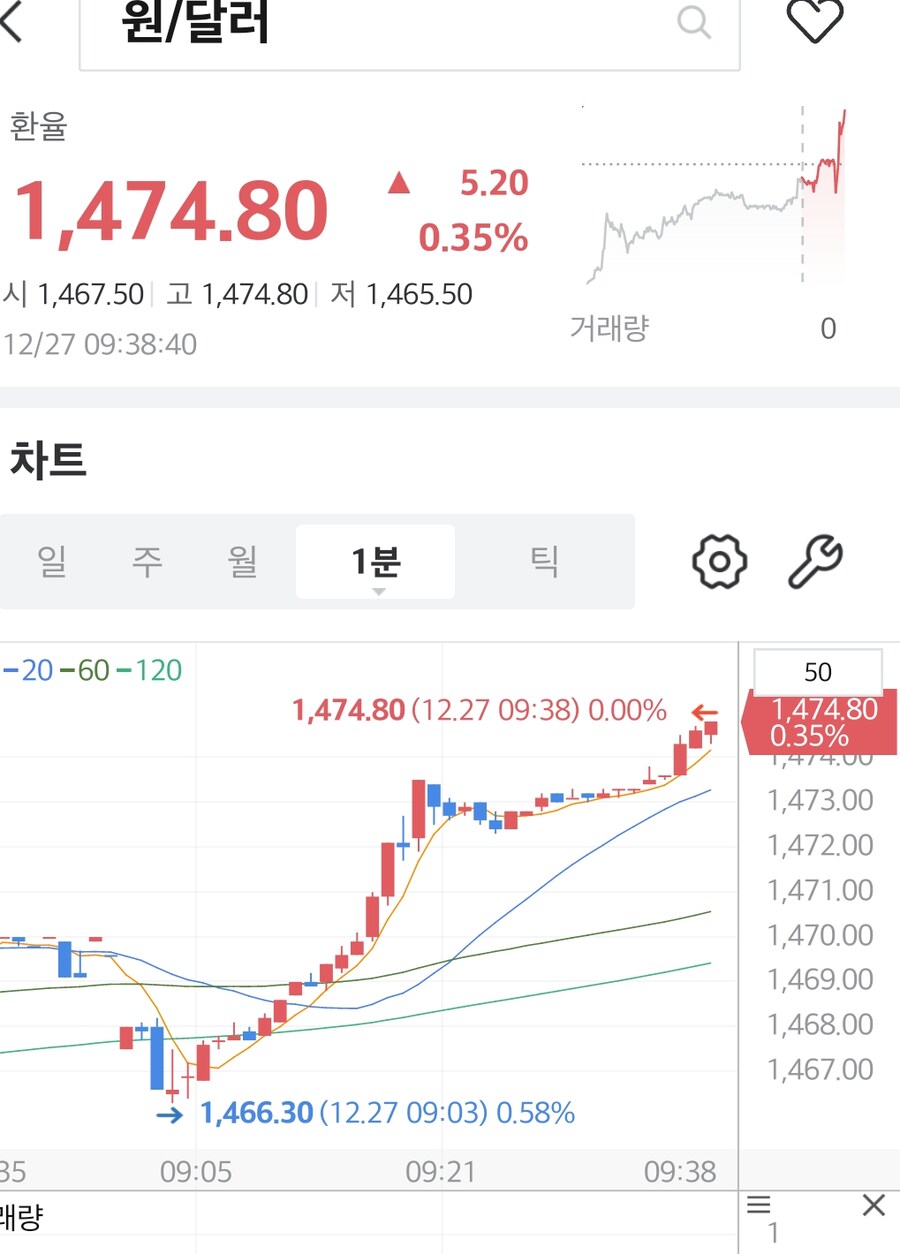This screenshot has width=900, height=1254.
Task: Open chart tools wrench icon
Action: (815, 562)
